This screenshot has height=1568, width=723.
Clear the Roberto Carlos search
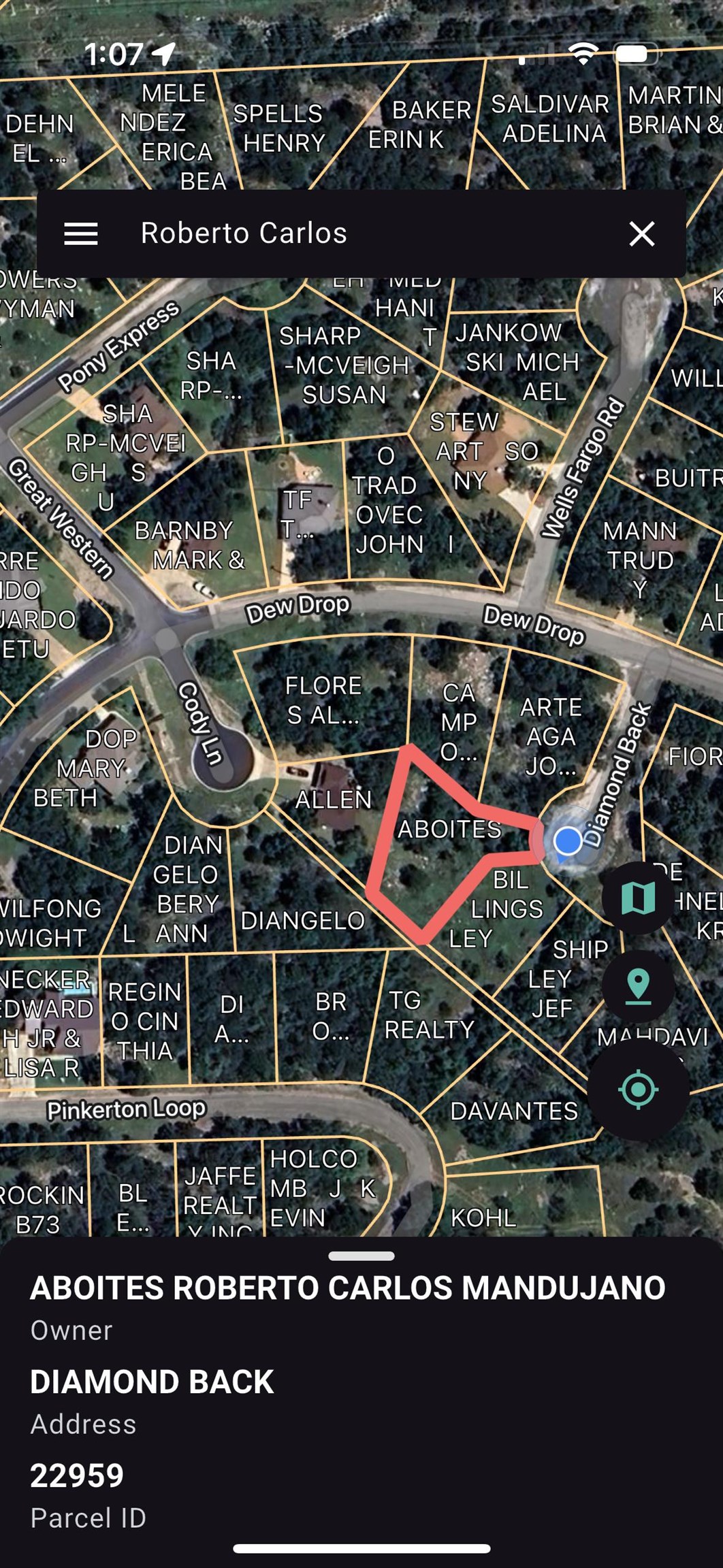coord(641,233)
